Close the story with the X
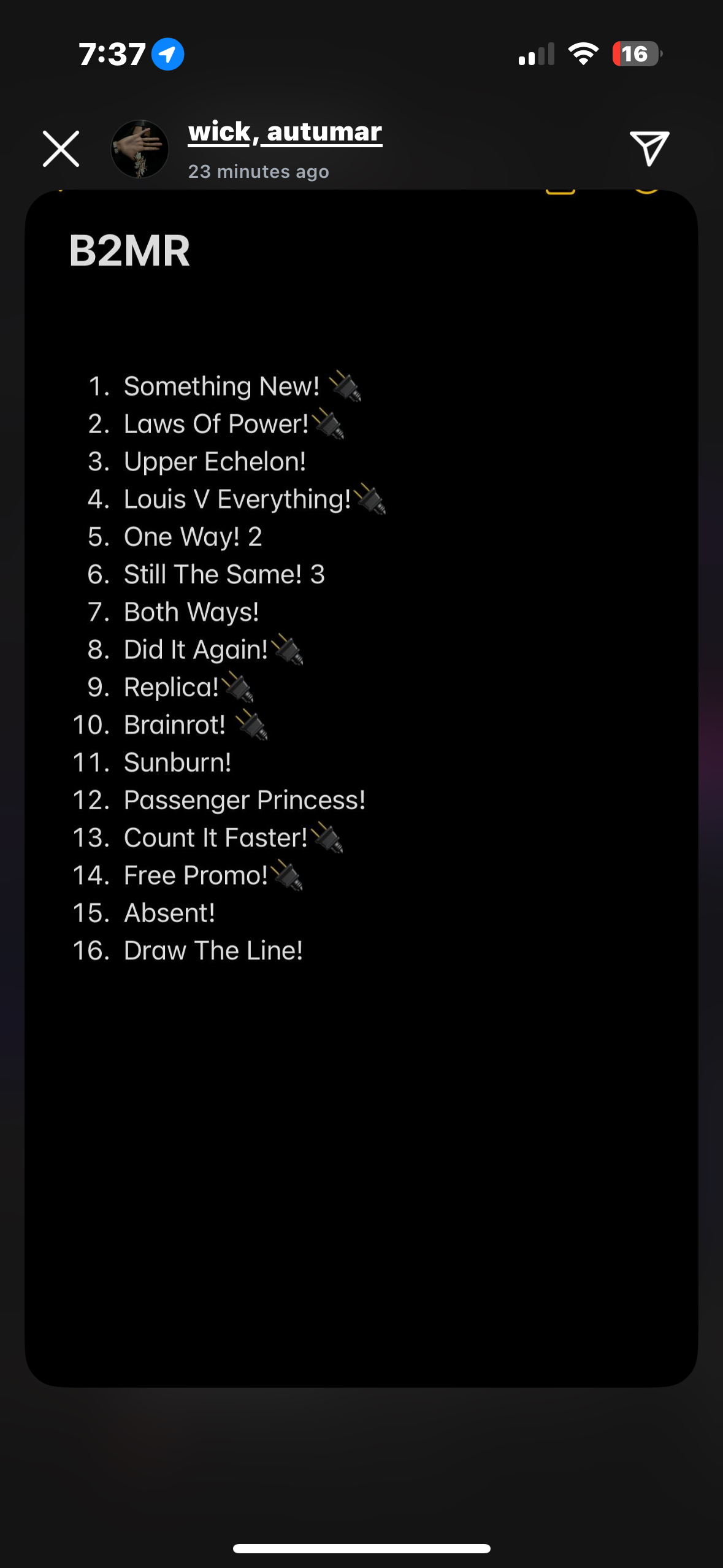The width and height of the screenshot is (723, 1568). click(61, 148)
